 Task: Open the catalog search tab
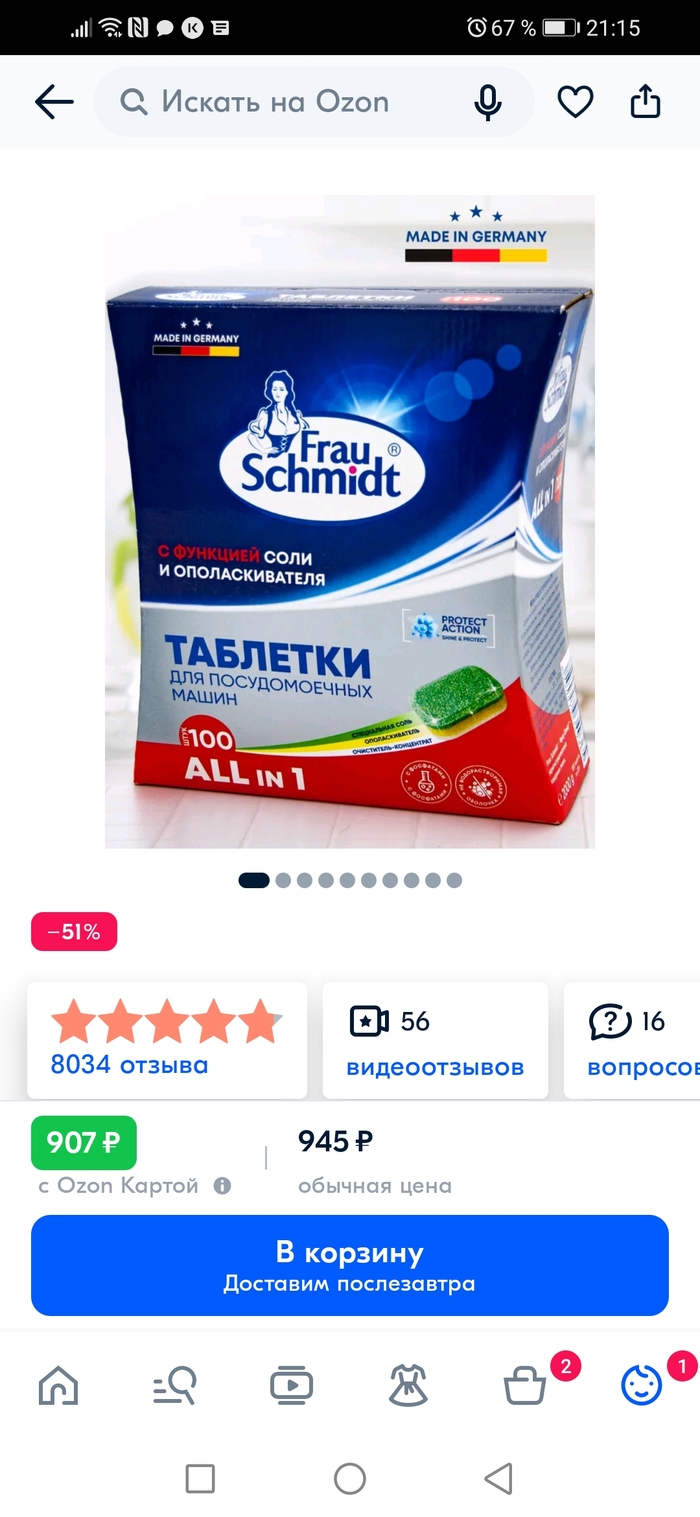pos(175,1386)
